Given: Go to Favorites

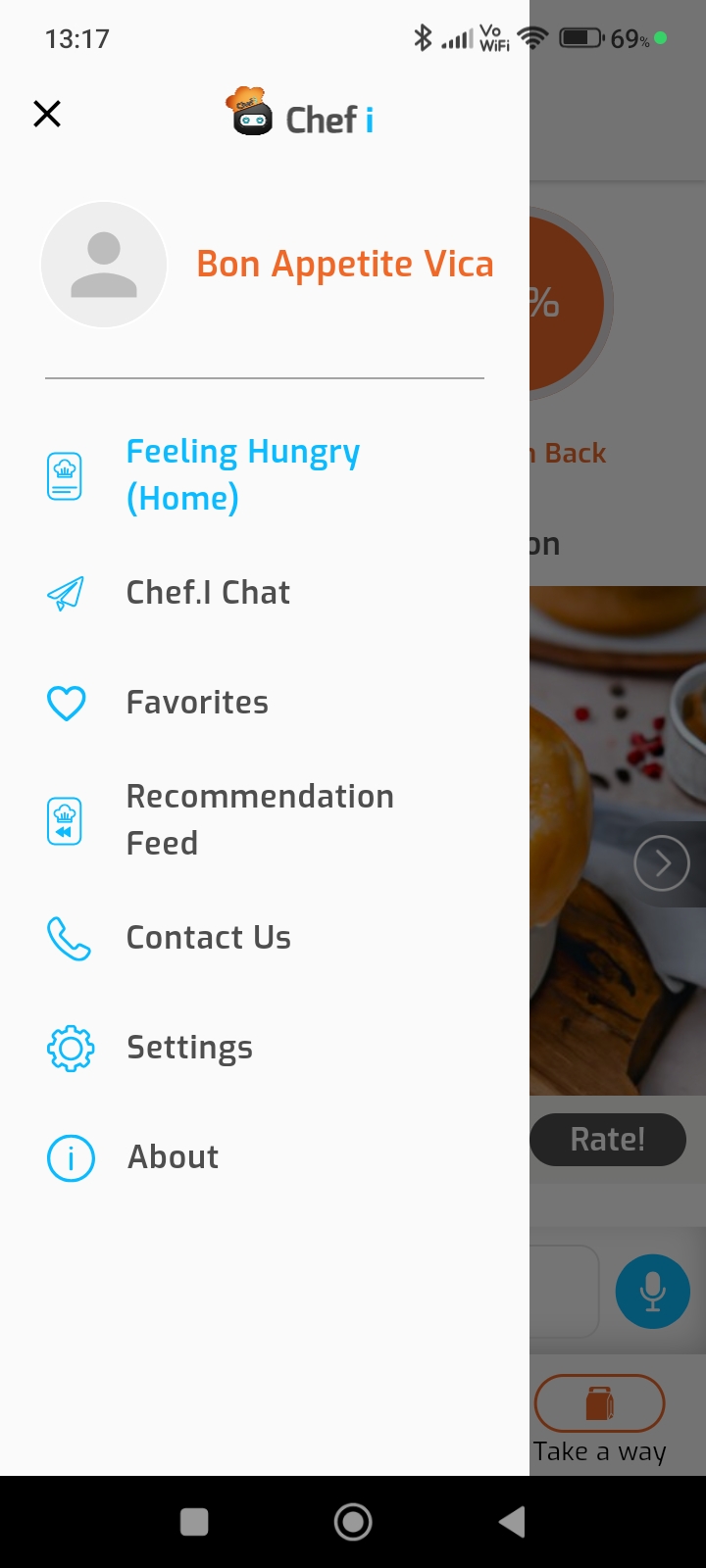Looking at the screenshot, I should point(197,703).
